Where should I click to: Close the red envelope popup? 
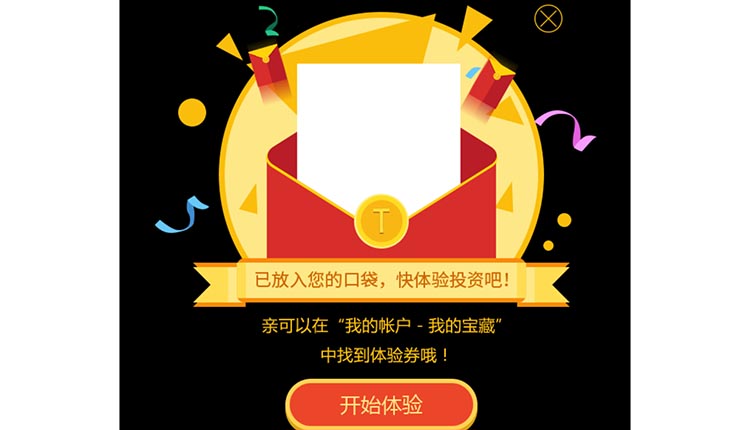pyautogui.click(x=549, y=18)
